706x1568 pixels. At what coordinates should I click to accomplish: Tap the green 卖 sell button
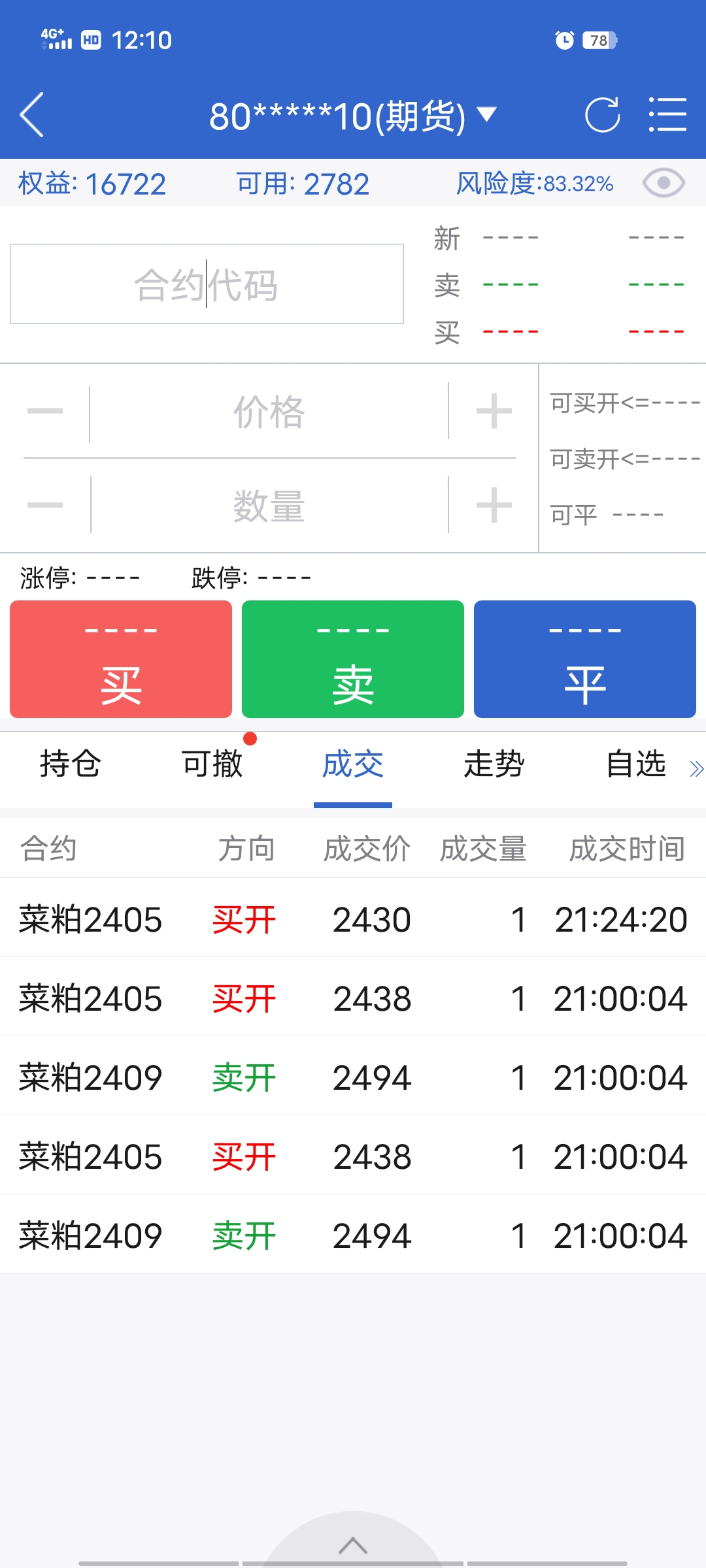(x=353, y=659)
